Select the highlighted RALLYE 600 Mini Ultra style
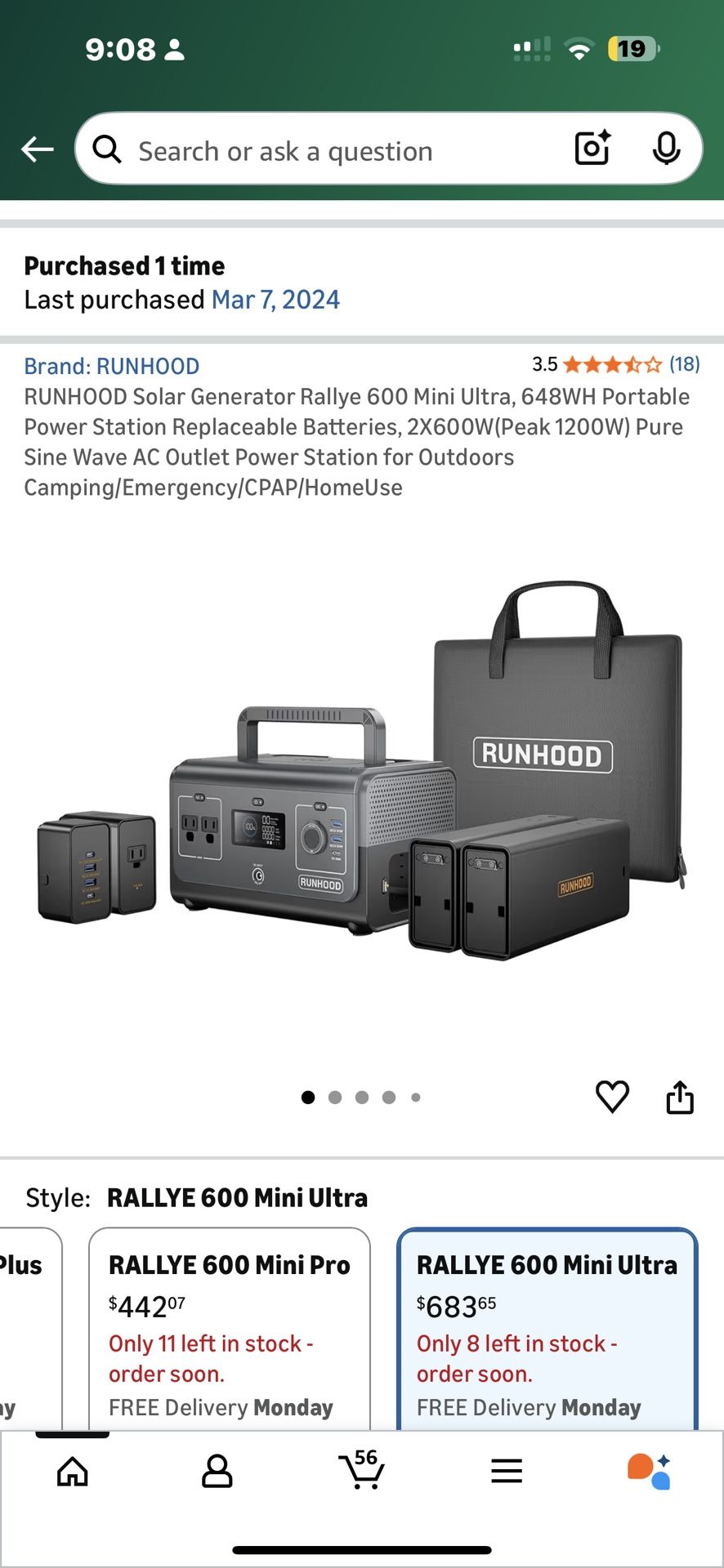 click(x=547, y=1323)
